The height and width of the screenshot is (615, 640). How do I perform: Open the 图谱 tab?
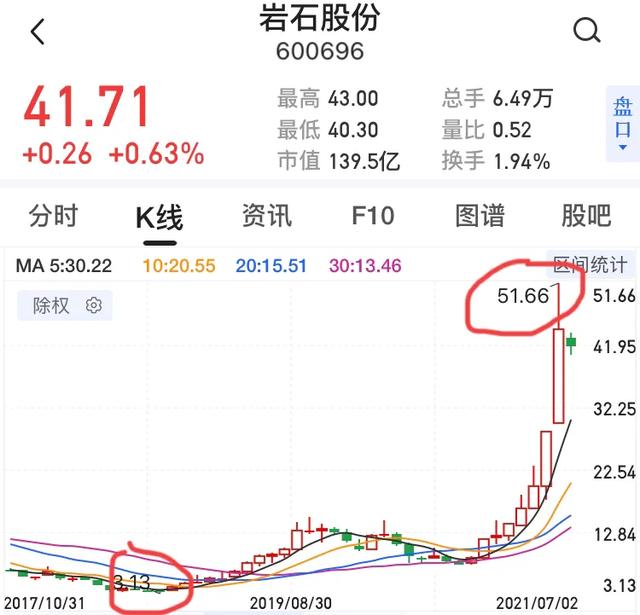click(x=479, y=215)
